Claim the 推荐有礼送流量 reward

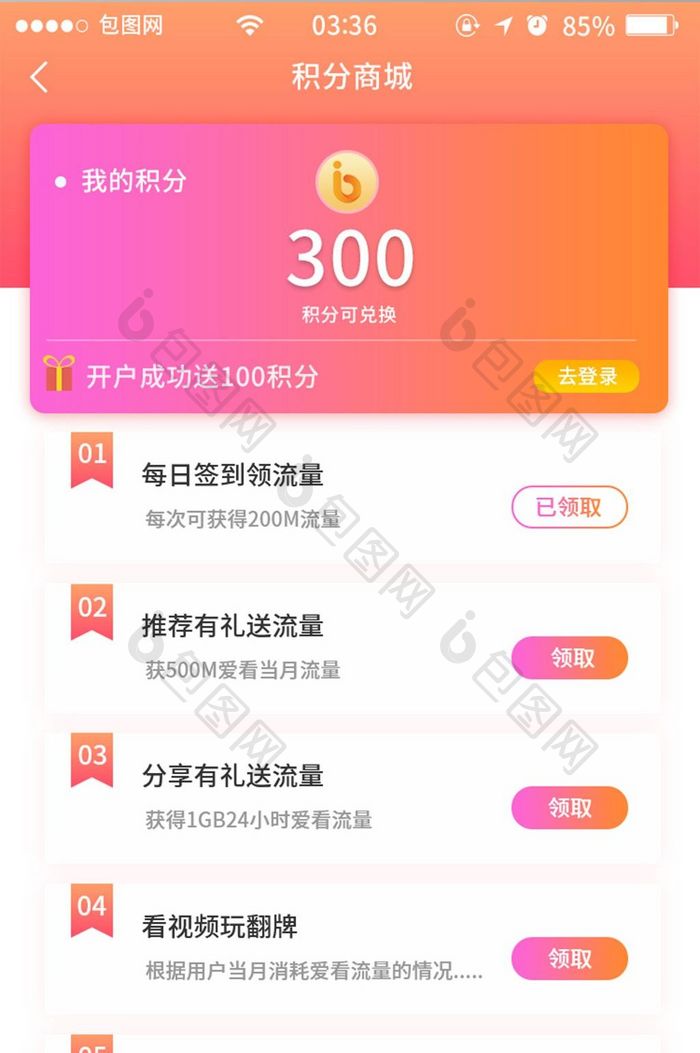pos(569,658)
